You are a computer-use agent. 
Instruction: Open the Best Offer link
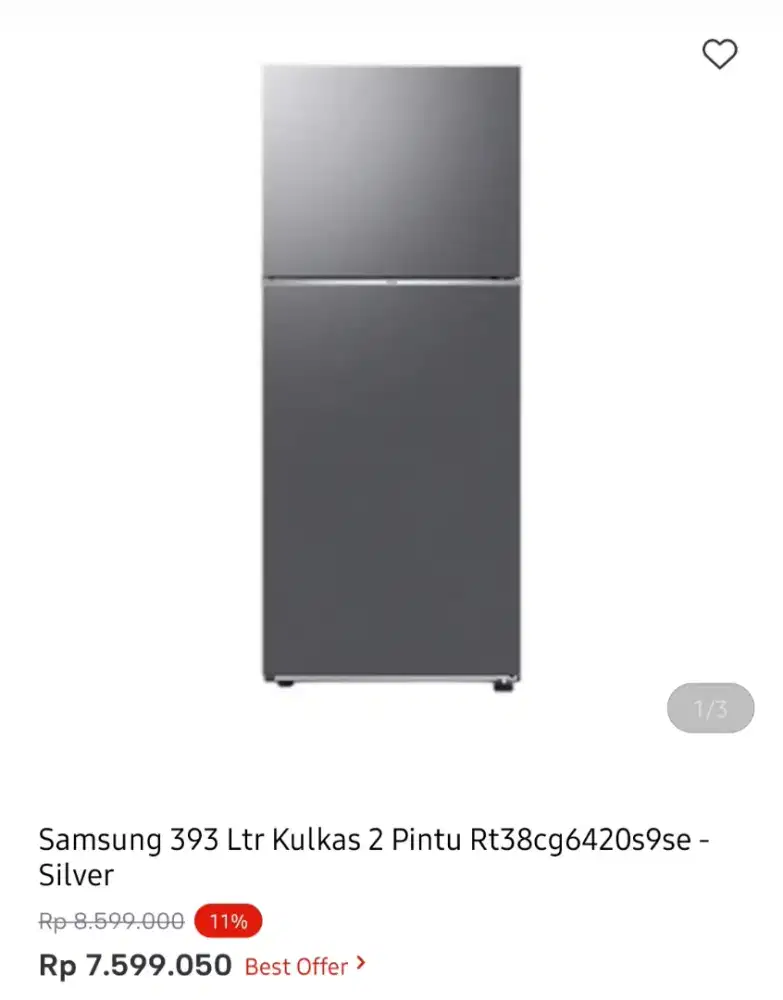tap(305, 966)
